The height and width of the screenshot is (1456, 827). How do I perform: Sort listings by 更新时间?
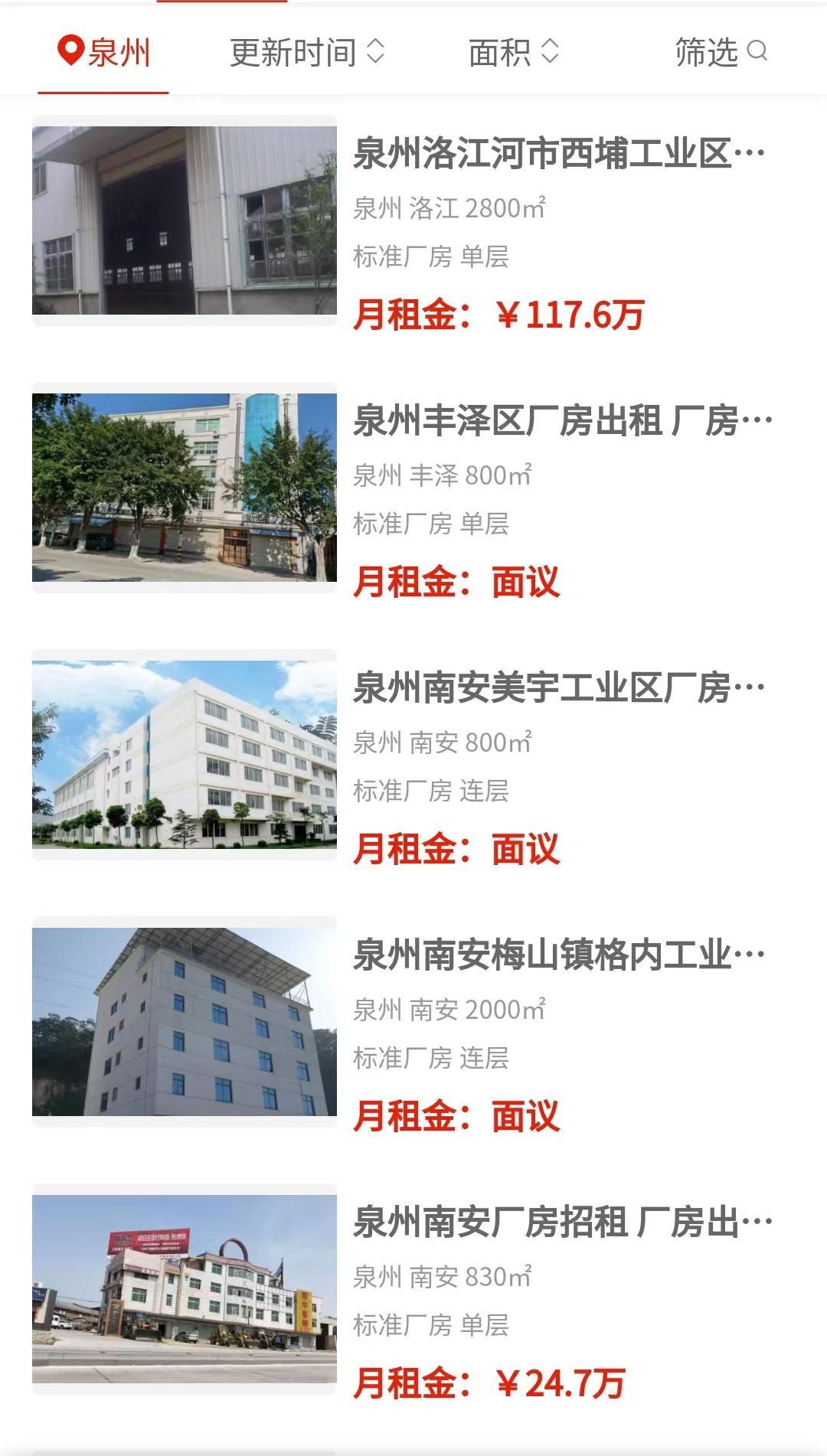tap(307, 53)
